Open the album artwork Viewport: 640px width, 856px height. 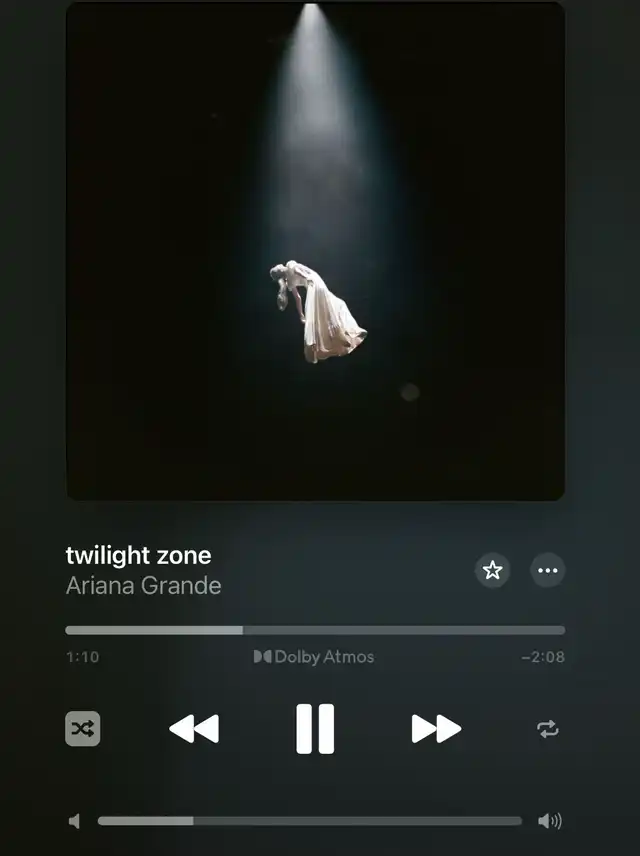[315, 250]
